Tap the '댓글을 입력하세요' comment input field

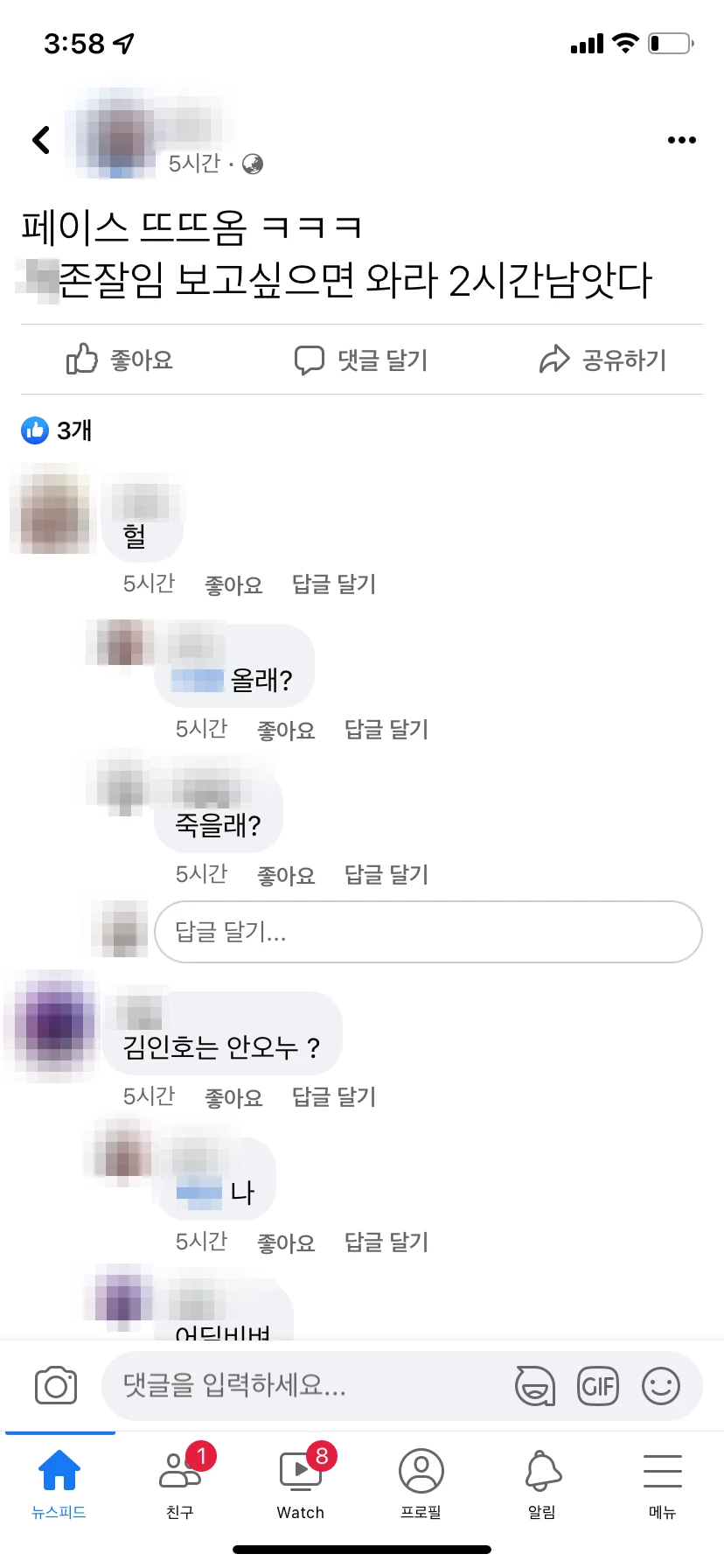[x=306, y=1385]
